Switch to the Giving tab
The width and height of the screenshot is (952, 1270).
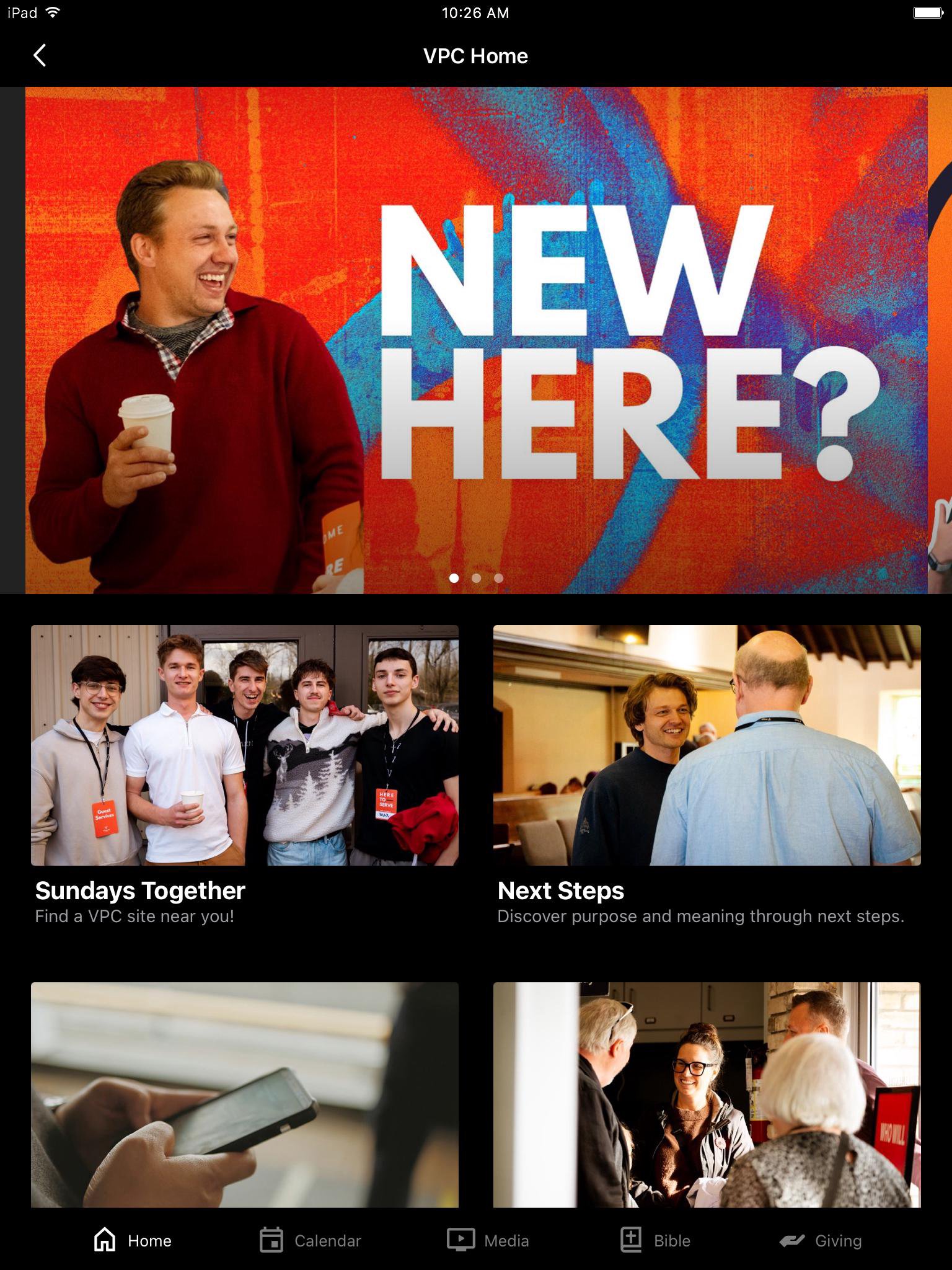pyautogui.click(x=821, y=1240)
